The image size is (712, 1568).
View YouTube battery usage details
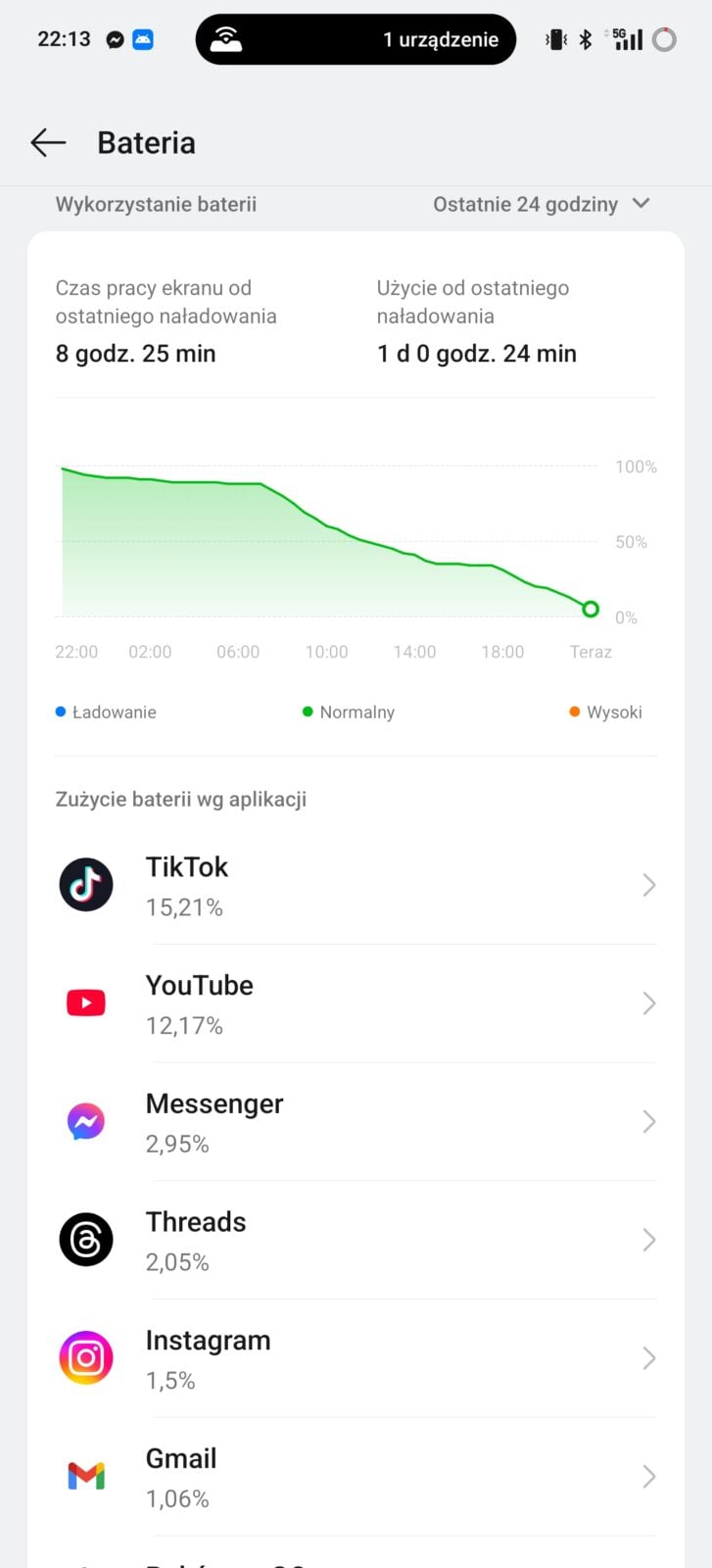(x=356, y=1004)
